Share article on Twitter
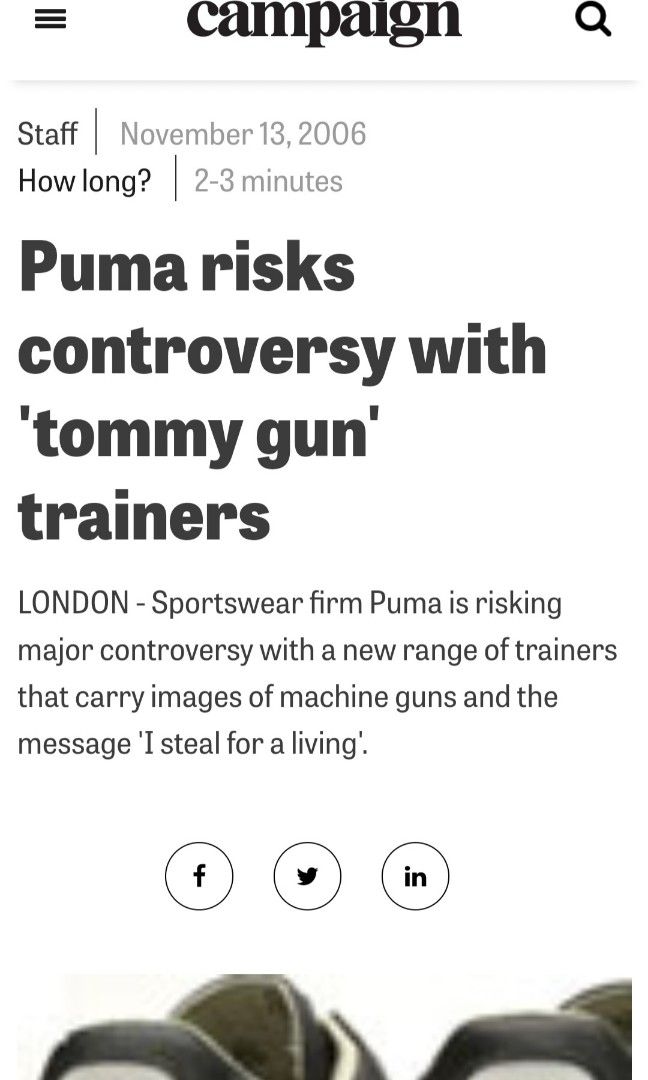 307,876
